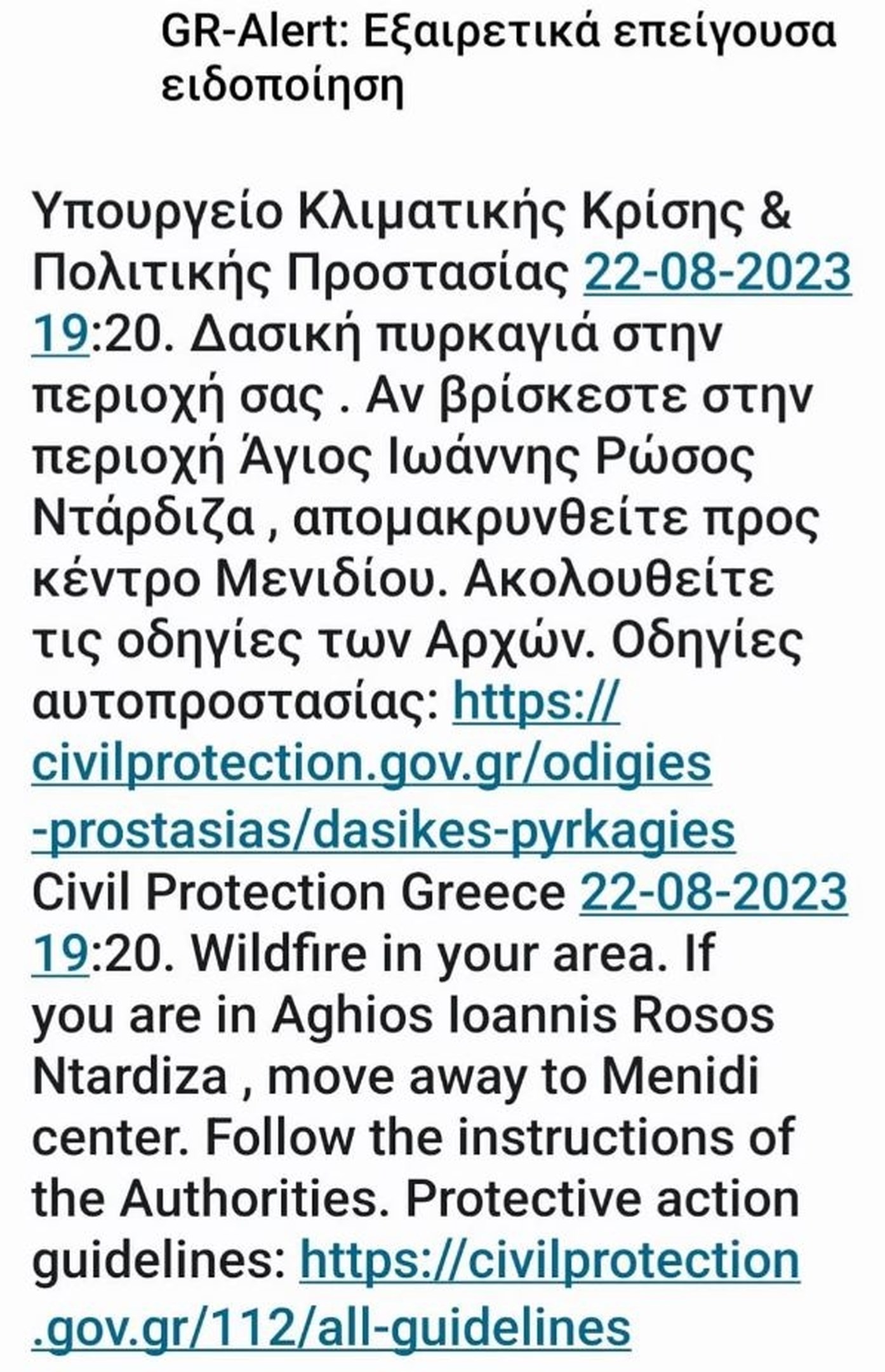Open the dasikes-pyrkagies self-protection link

point(371,765)
